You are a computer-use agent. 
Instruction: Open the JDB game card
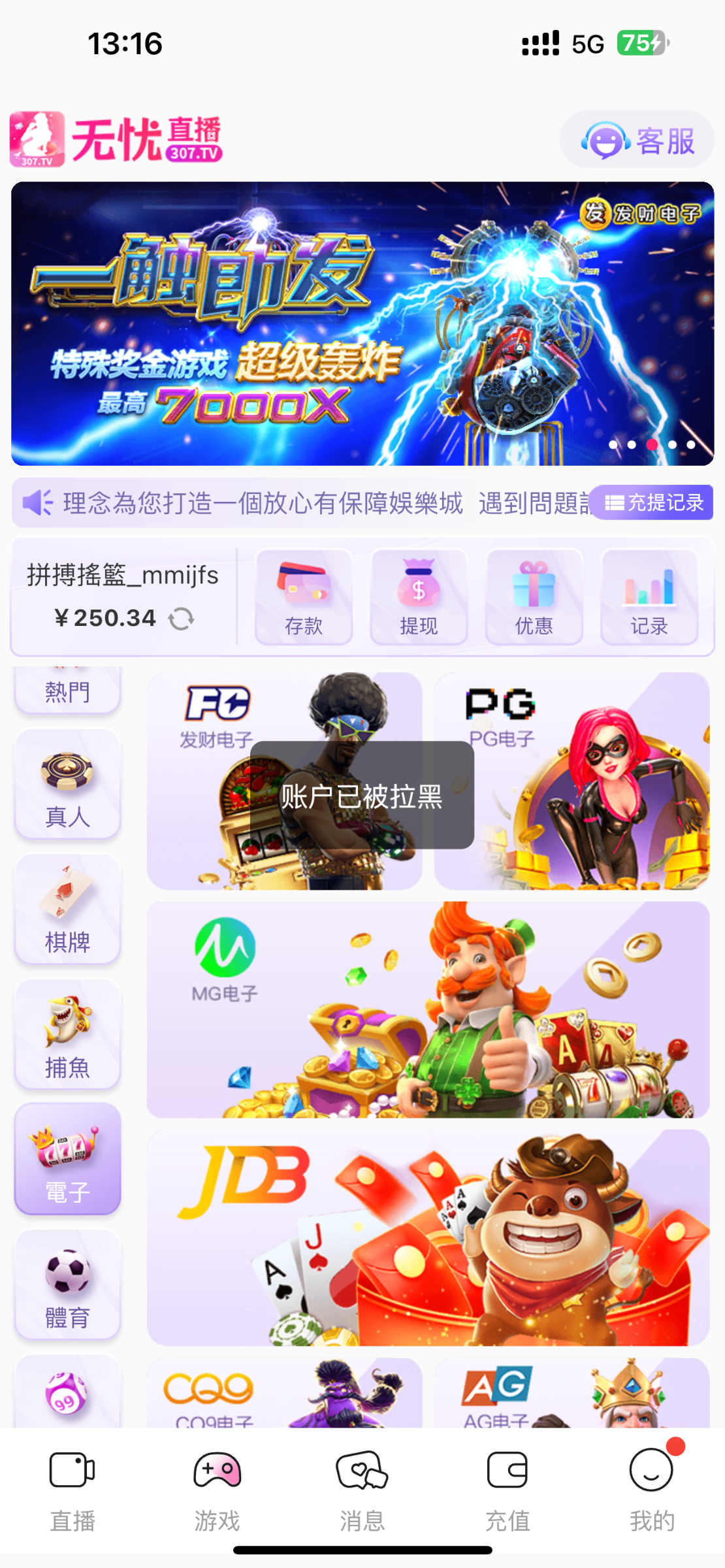(x=428, y=1237)
